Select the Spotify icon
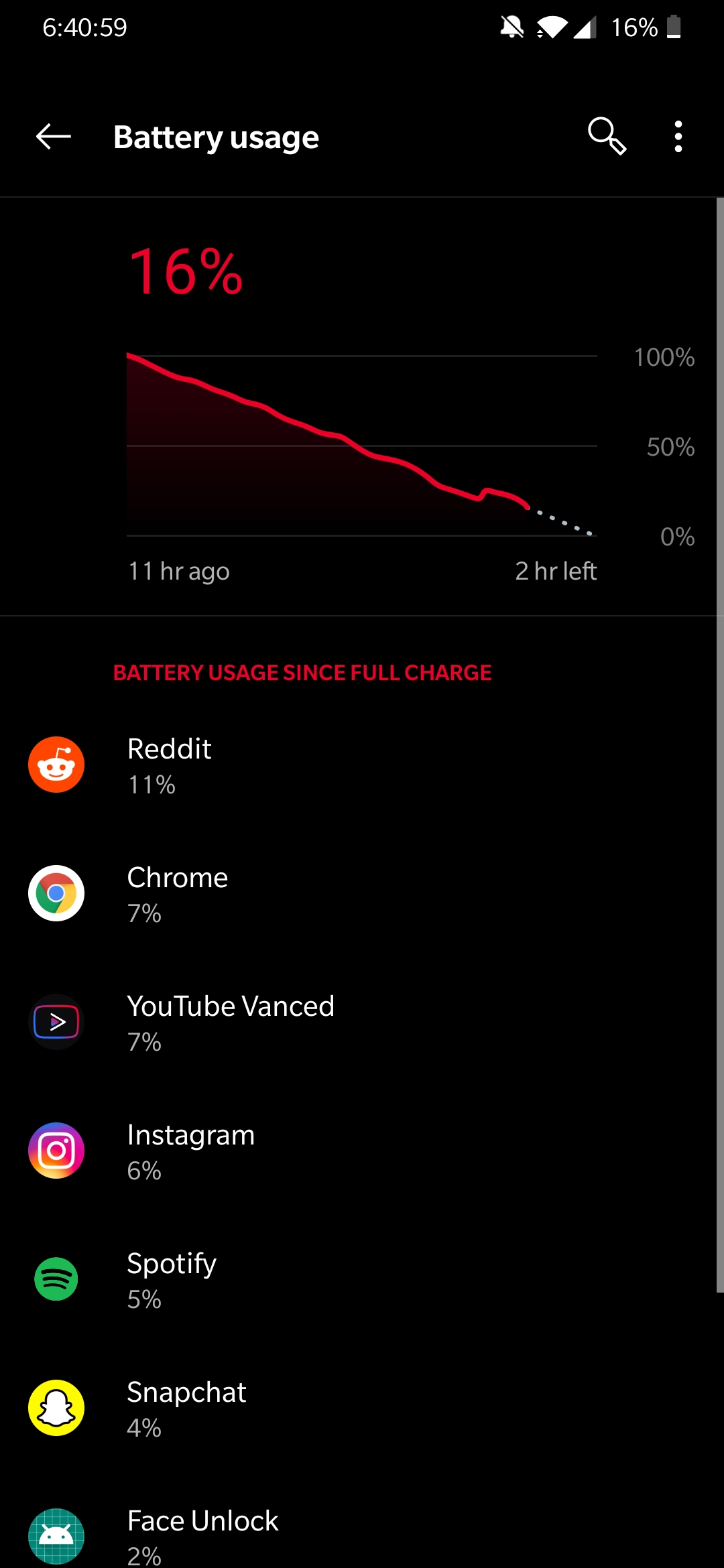The width and height of the screenshot is (724, 1568). pos(56,1279)
